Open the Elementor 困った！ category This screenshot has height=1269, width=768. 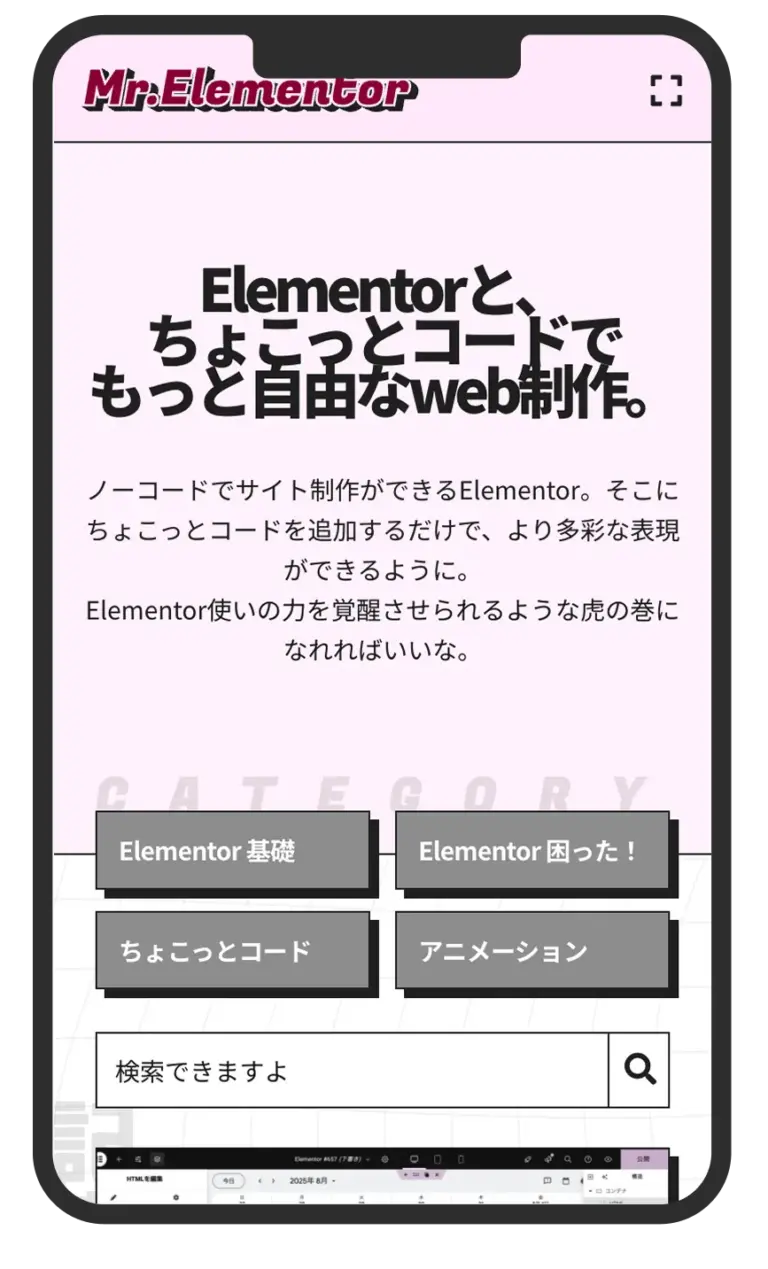coord(531,851)
